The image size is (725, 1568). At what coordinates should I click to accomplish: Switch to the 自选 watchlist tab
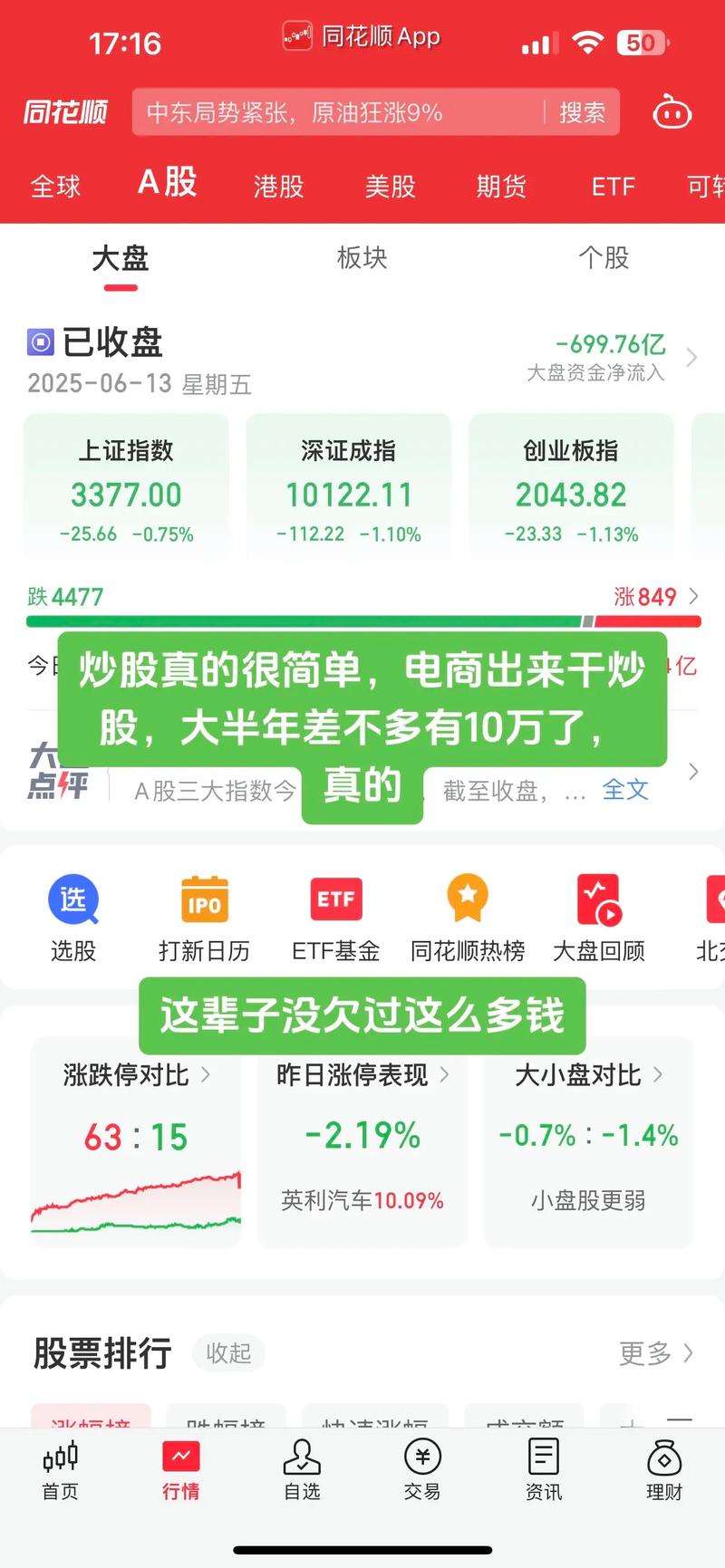click(301, 1472)
